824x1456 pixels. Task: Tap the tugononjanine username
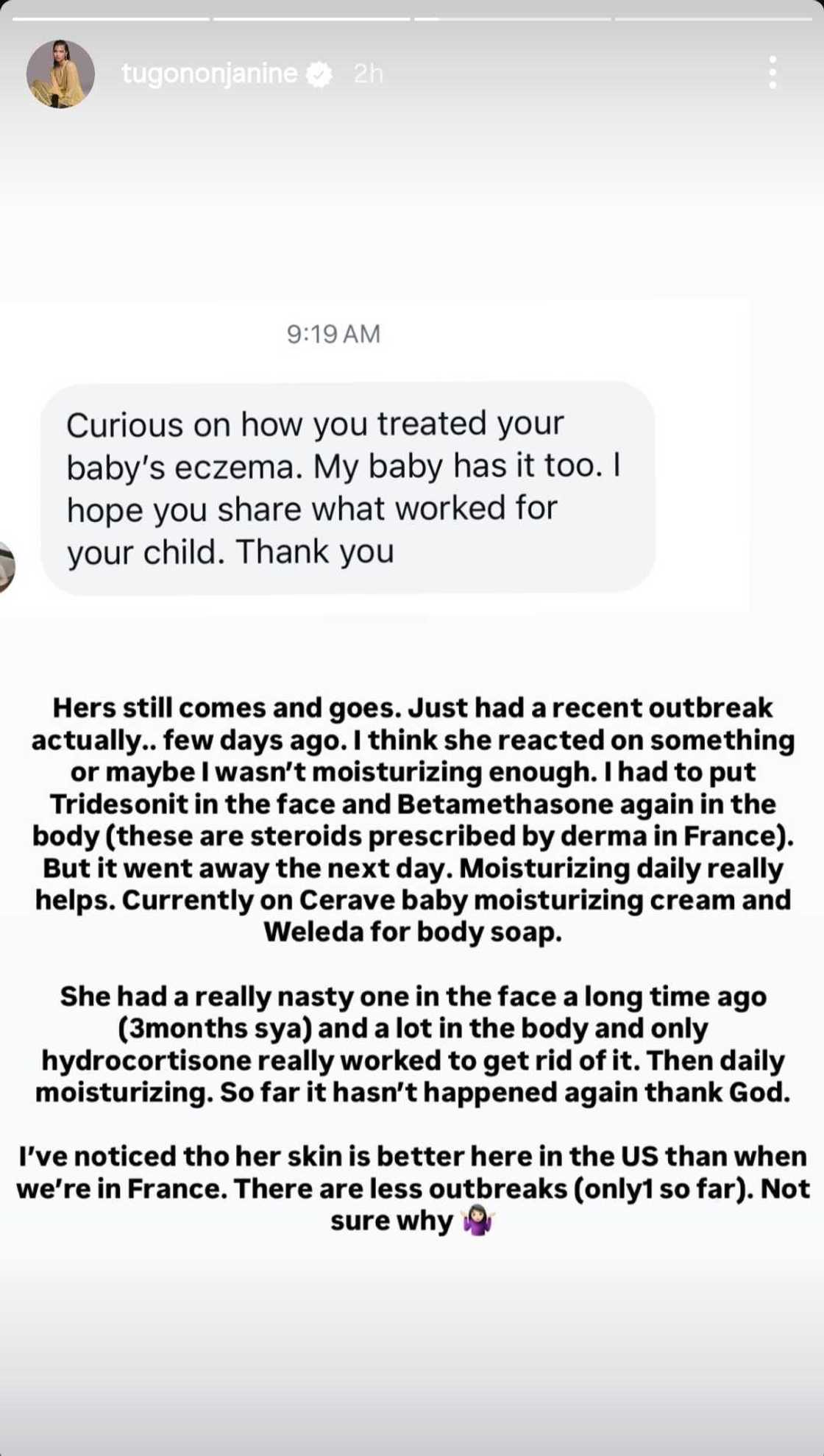pyautogui.click(x=209, y=74)
